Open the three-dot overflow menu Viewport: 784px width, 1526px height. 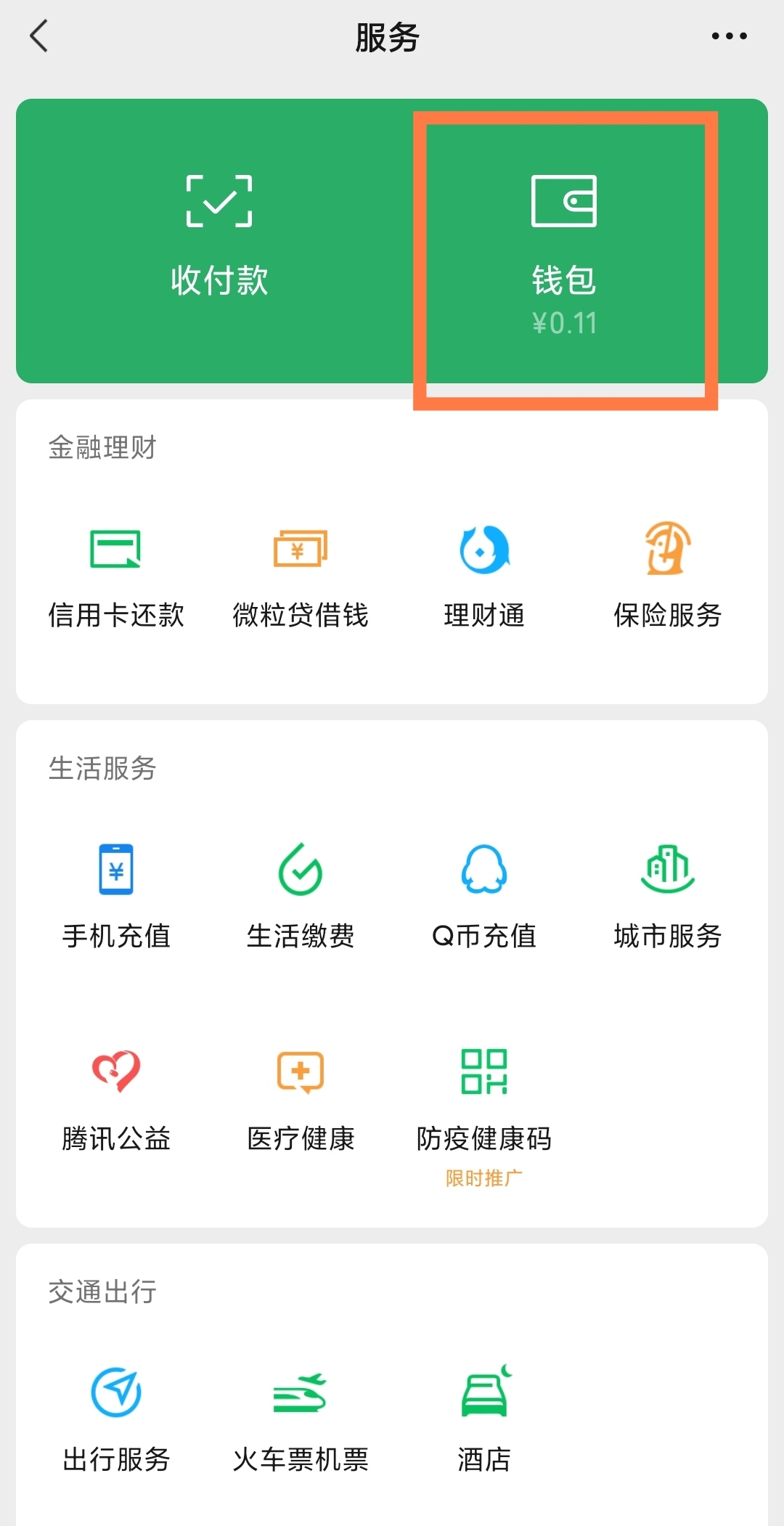tap(729, 36)
